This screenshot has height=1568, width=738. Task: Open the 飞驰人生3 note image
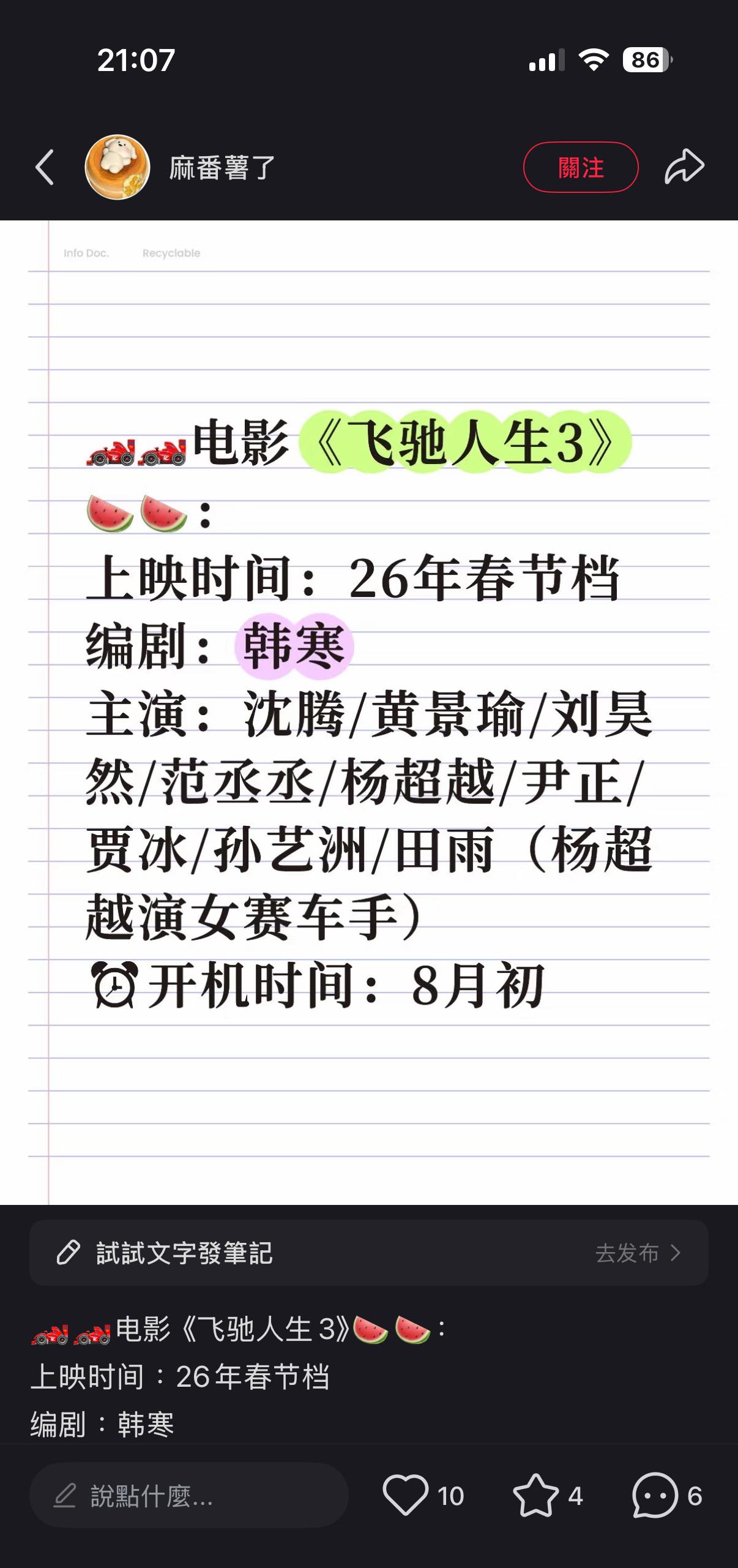coord(369,710)
